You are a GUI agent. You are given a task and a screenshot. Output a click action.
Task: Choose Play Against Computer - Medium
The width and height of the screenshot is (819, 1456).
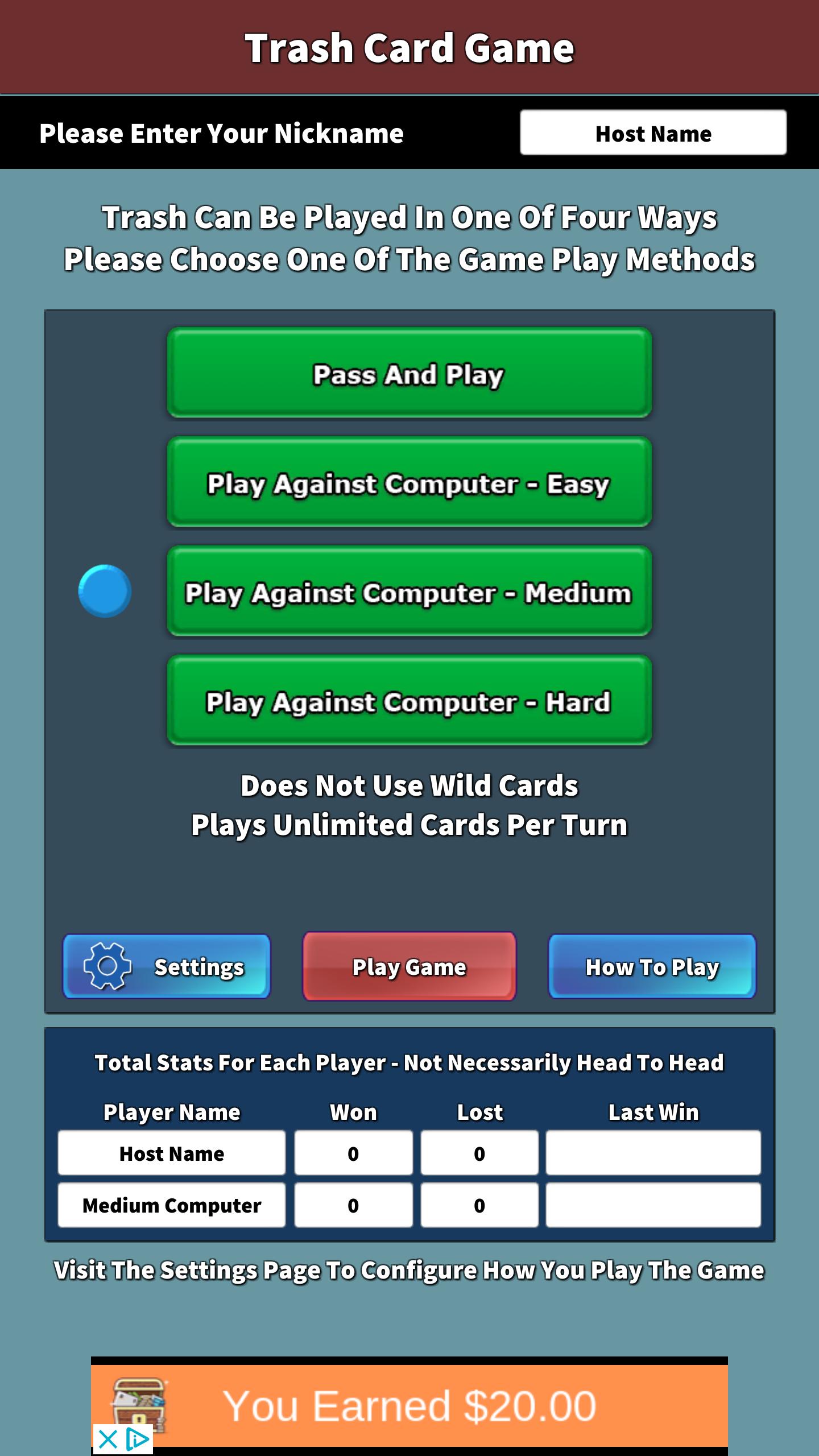point(408,593)
